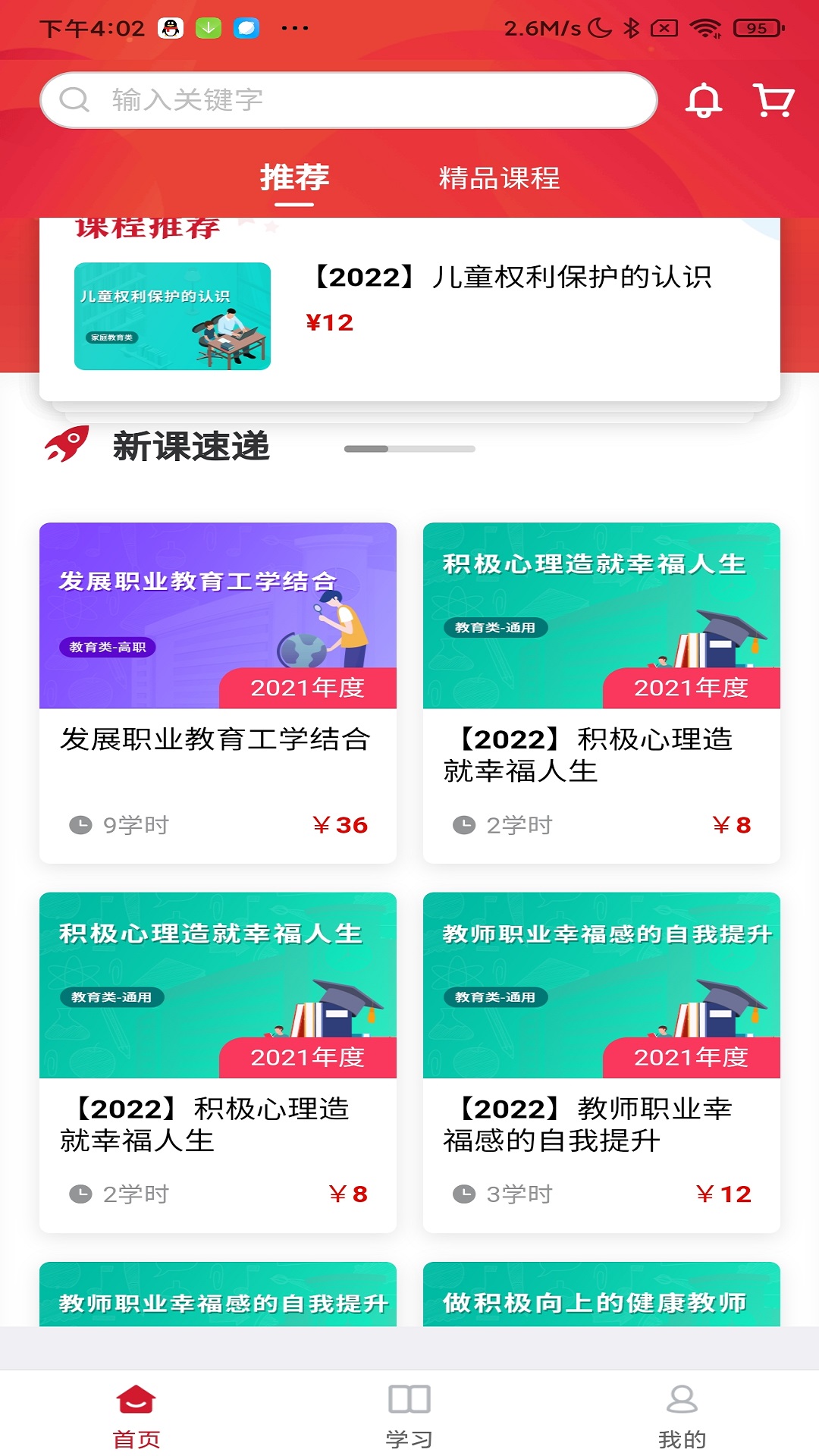This screenshot has width=819, height=1456.
Task: Open the 3学时 教师职业幸福感的自我提升 course
Action: [x=601, y=1062]
